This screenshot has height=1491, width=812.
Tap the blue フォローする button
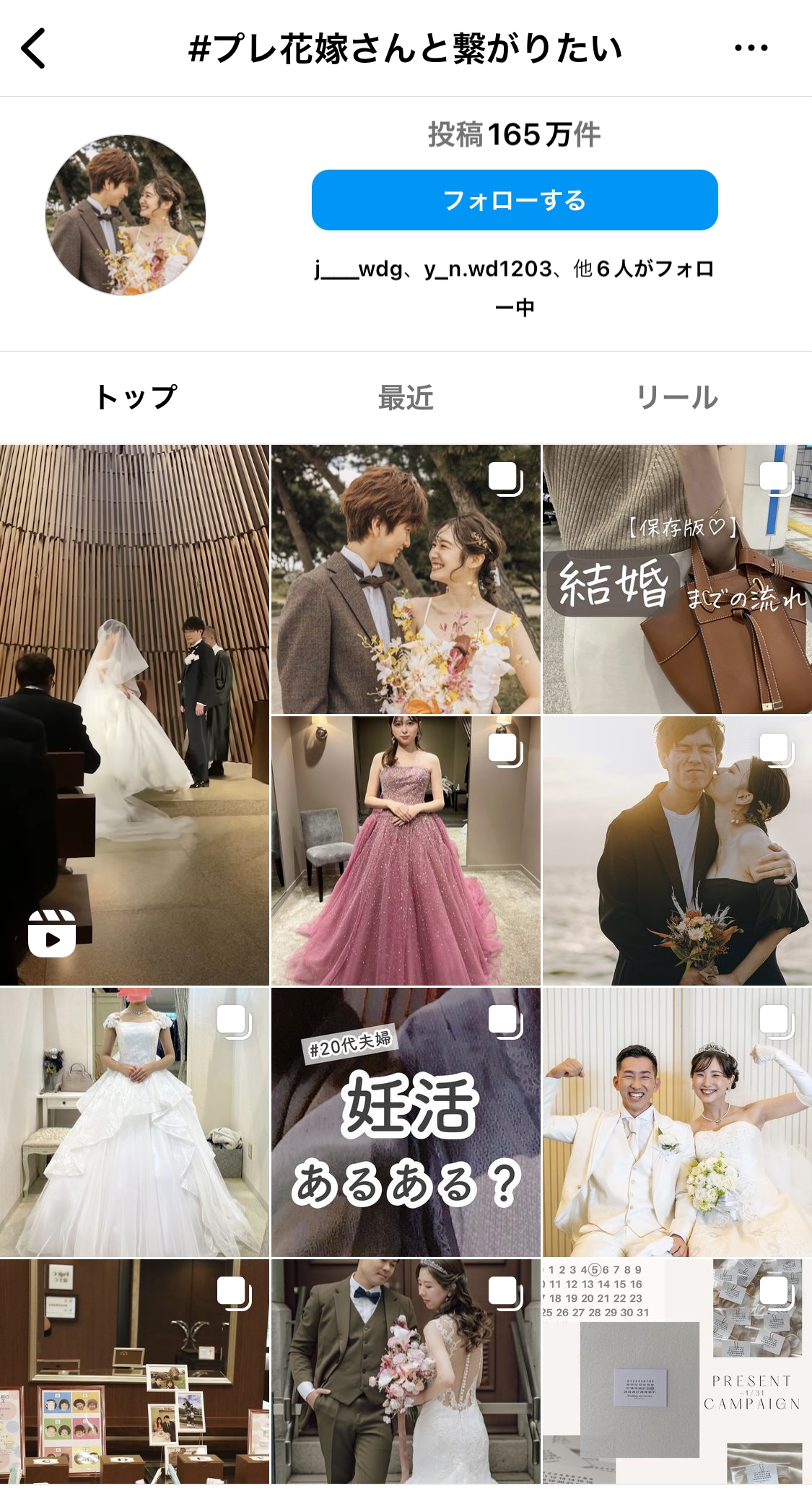coord(515,200)
